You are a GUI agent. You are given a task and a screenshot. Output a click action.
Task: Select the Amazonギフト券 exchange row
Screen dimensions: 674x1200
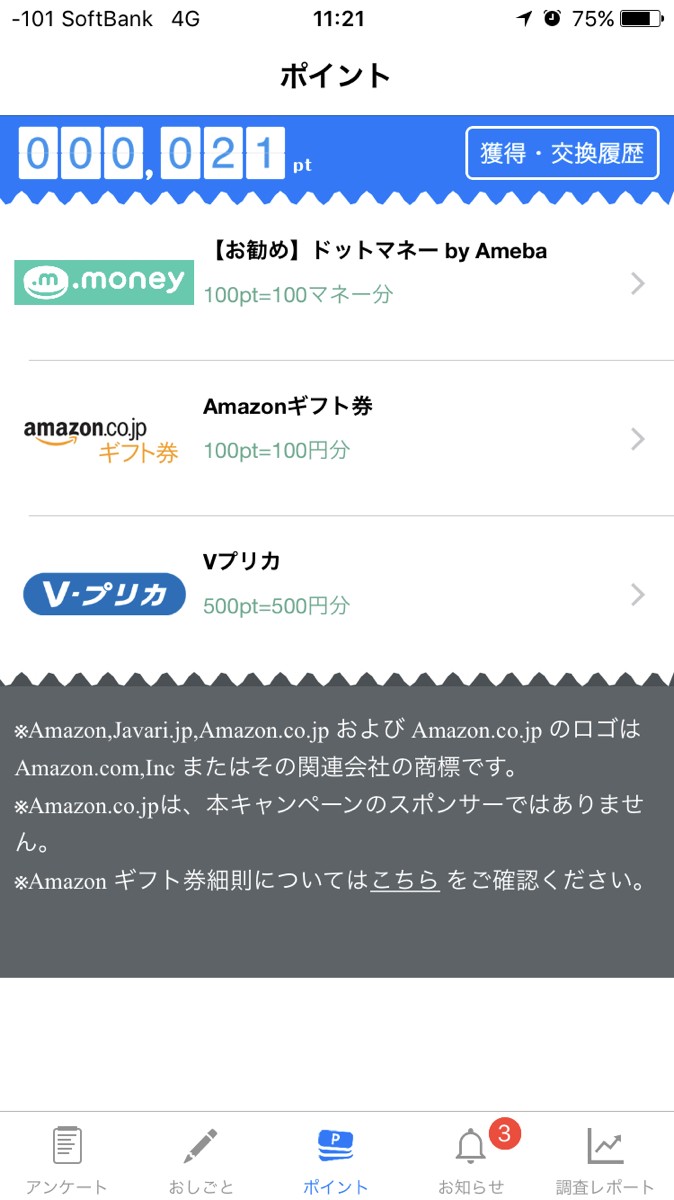(x=337, y=438)
